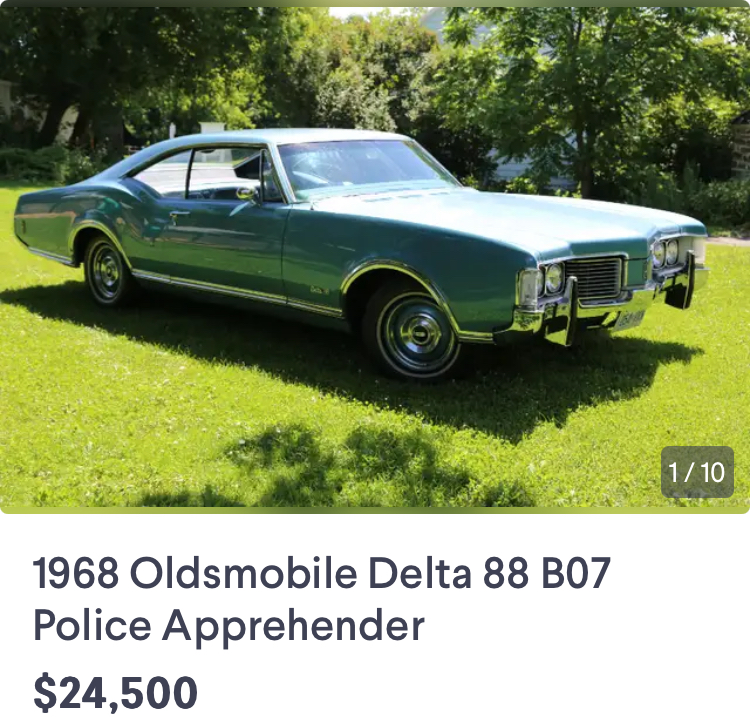Open the 1968 Oldsmobile Delta 88 listing
750x717 pixels.
(x=321, y=598)
